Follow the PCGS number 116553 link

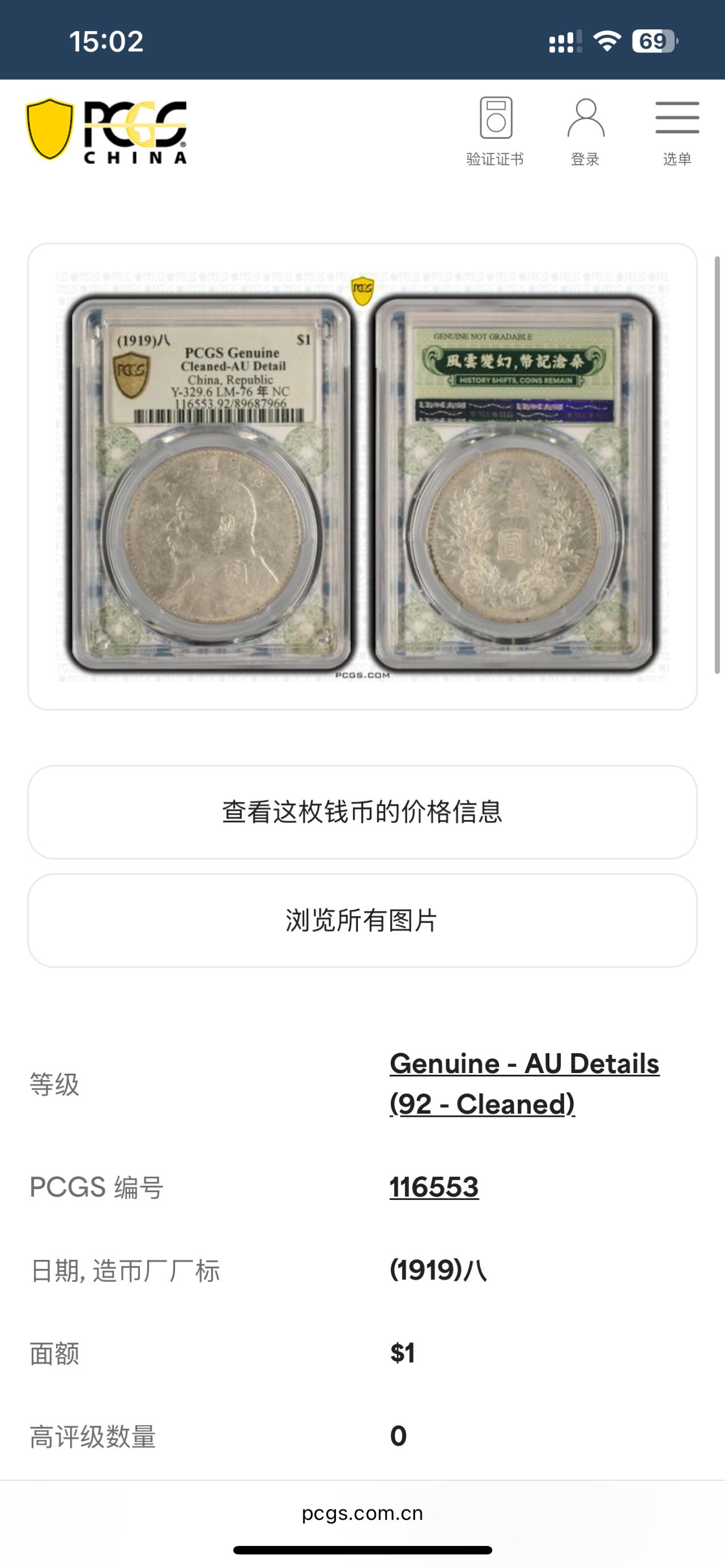click(434, 1187)
